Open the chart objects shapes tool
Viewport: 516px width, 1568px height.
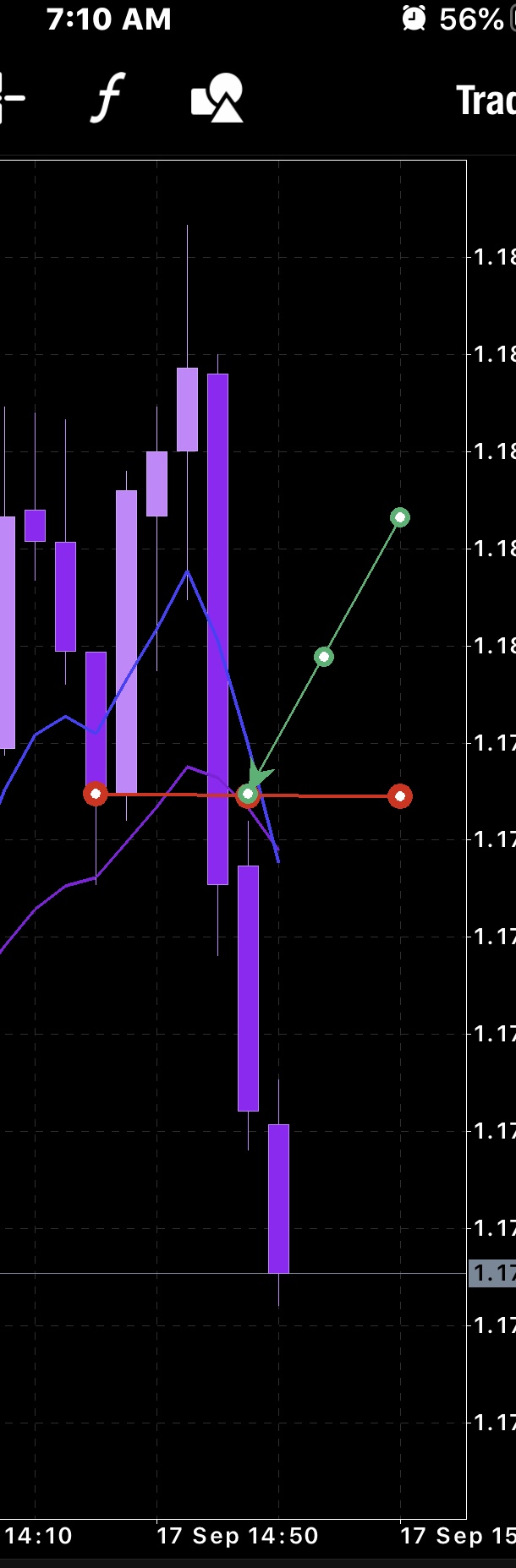pyautogui.click(x=217, y=98)
